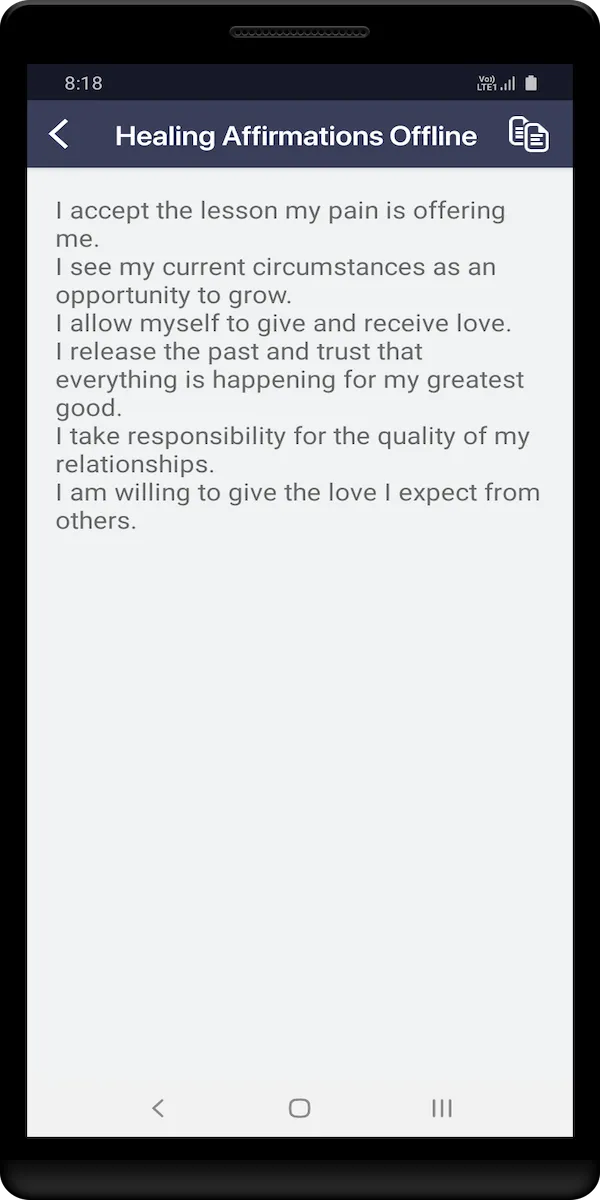Screen dimensions: 600x1200
Task: Go back using the app bar arrow
Action: coord(59,134)
